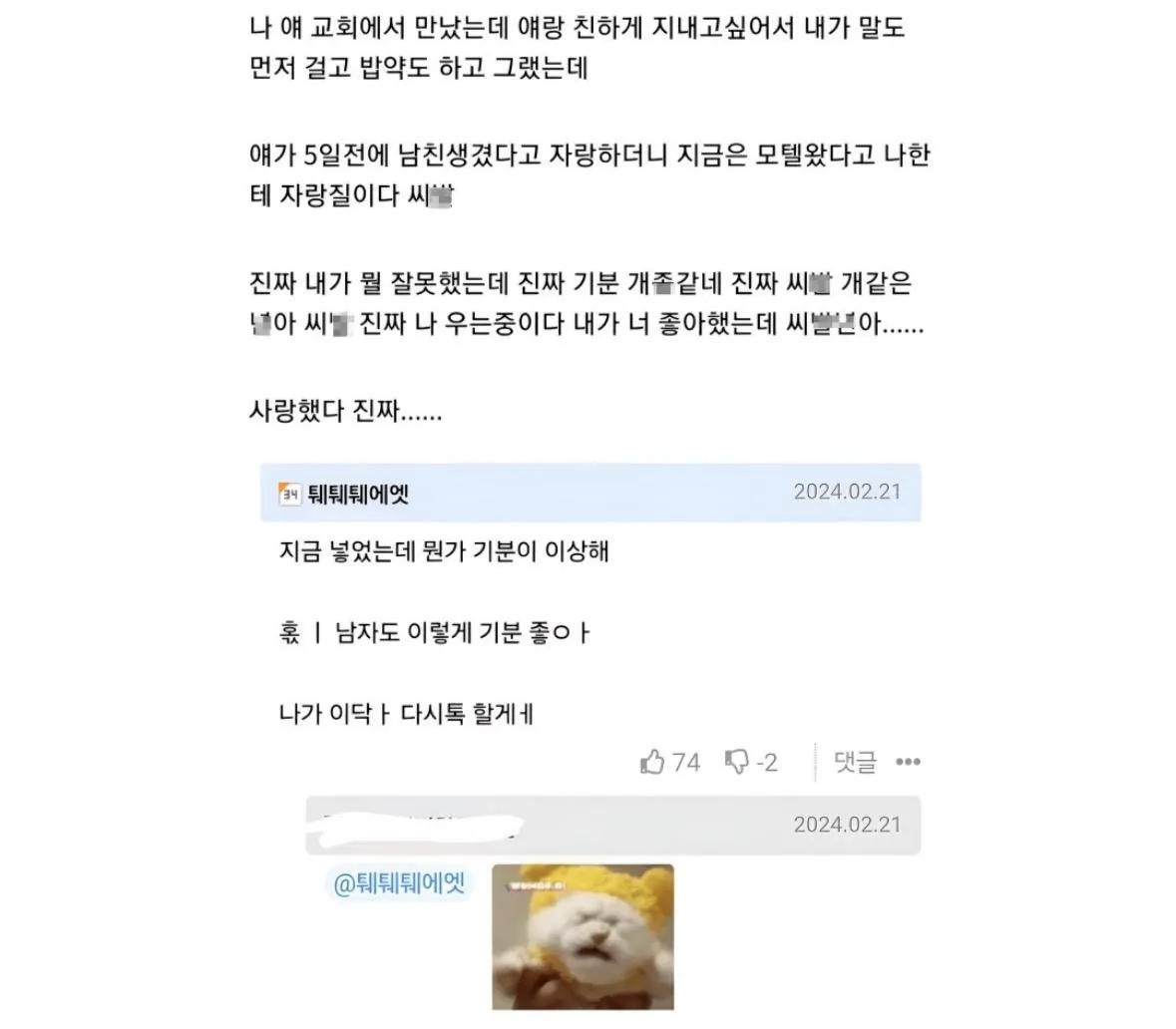Tap 댓글 to reply to the comment
The width and height of the screenshot is (1176, 1029).
pos(855,763)
